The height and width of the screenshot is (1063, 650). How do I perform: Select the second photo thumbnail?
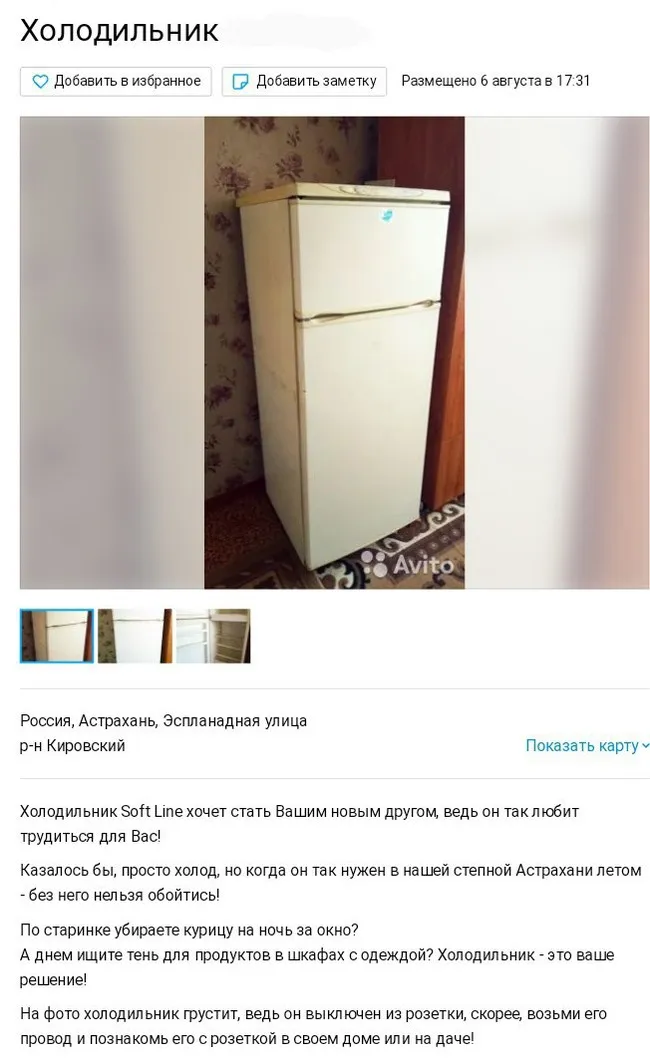[135, 636]
